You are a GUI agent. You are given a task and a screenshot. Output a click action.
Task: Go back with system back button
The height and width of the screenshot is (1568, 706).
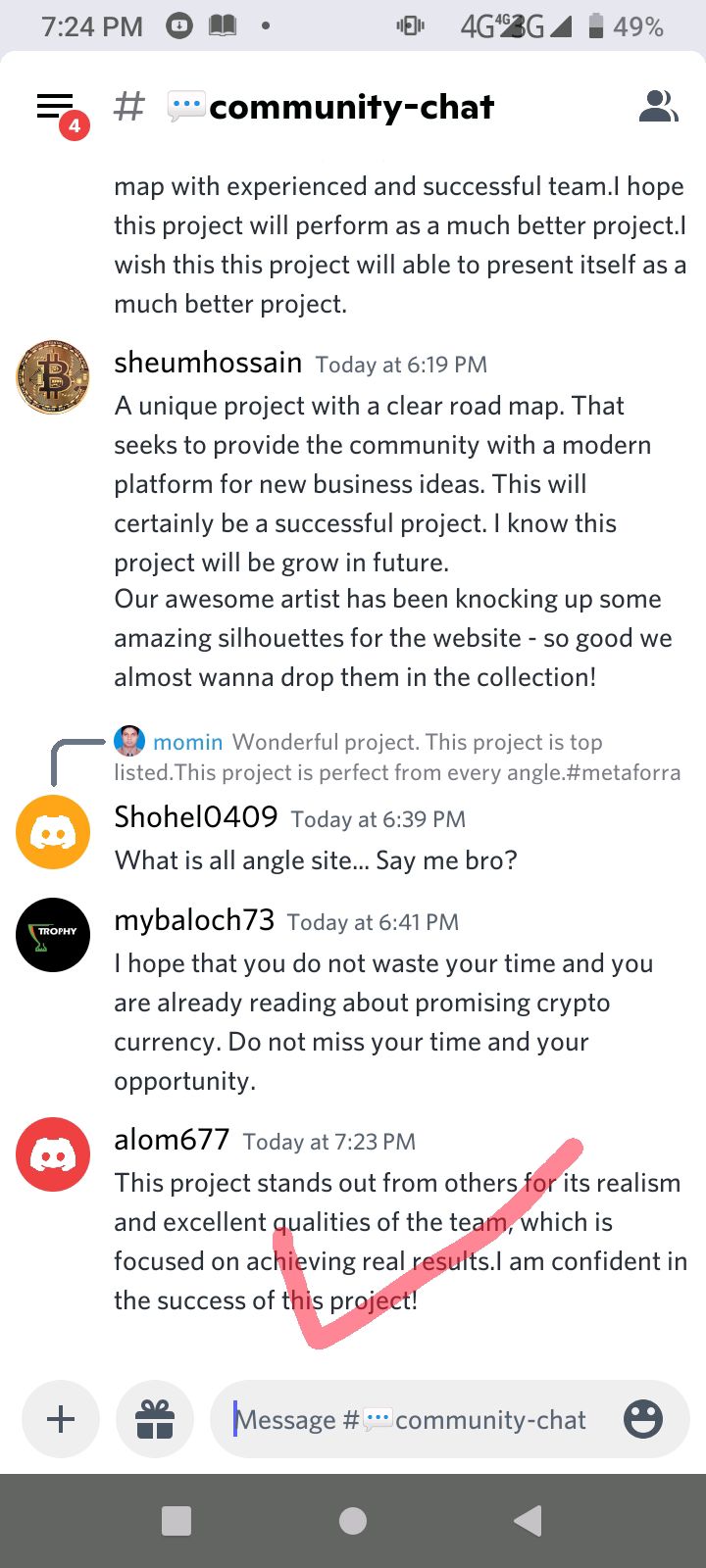(529, 1521)
